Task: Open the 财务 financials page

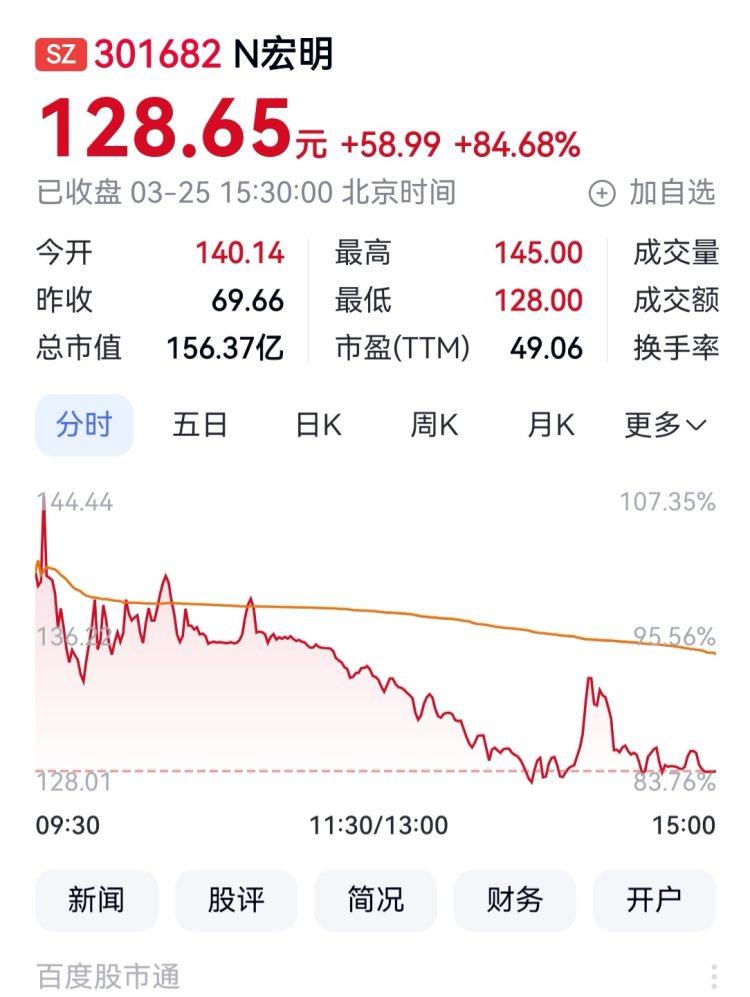Action: 514,900
